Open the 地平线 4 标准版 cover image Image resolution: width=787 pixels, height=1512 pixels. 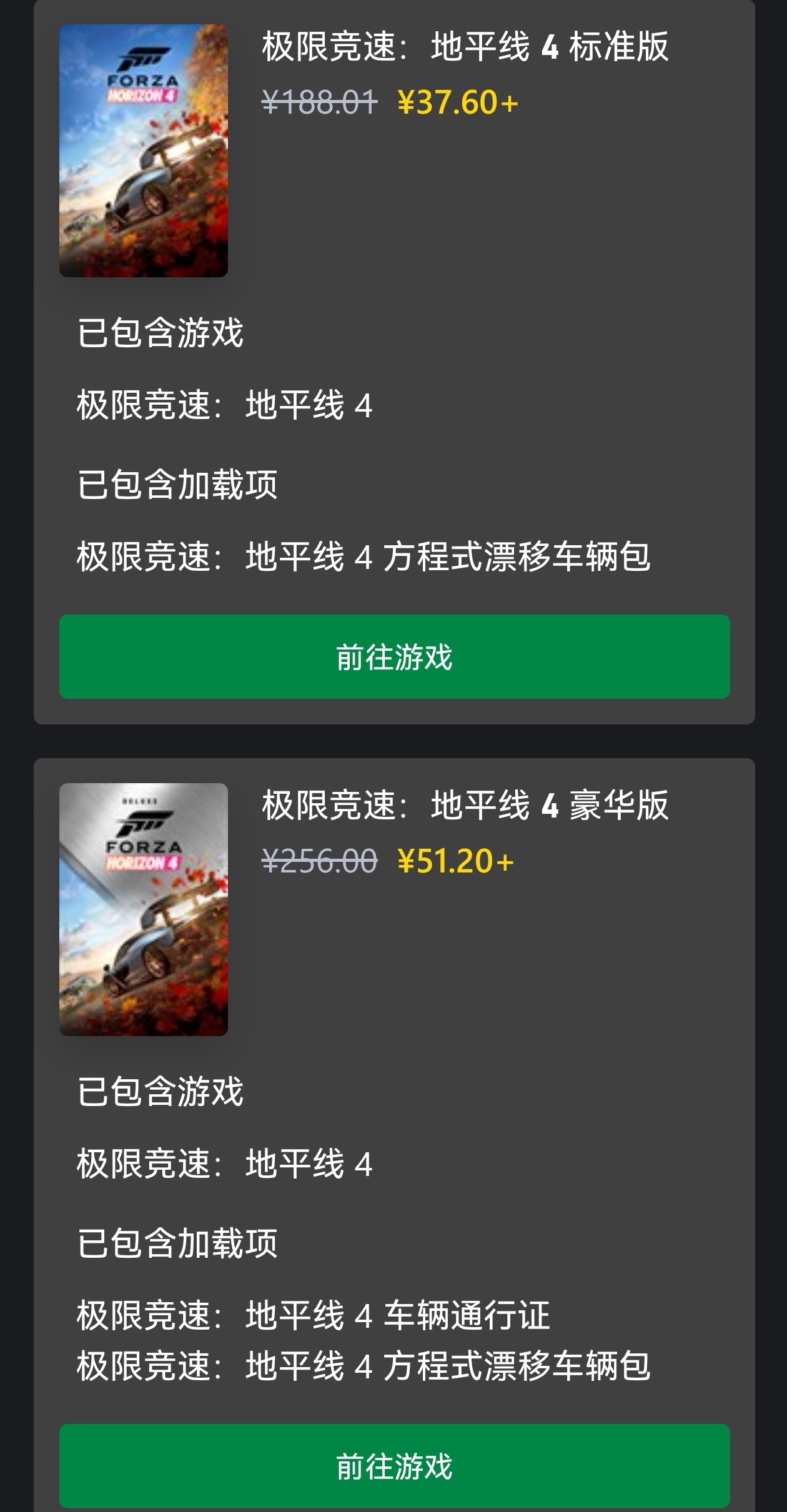(x=143, y=151)
